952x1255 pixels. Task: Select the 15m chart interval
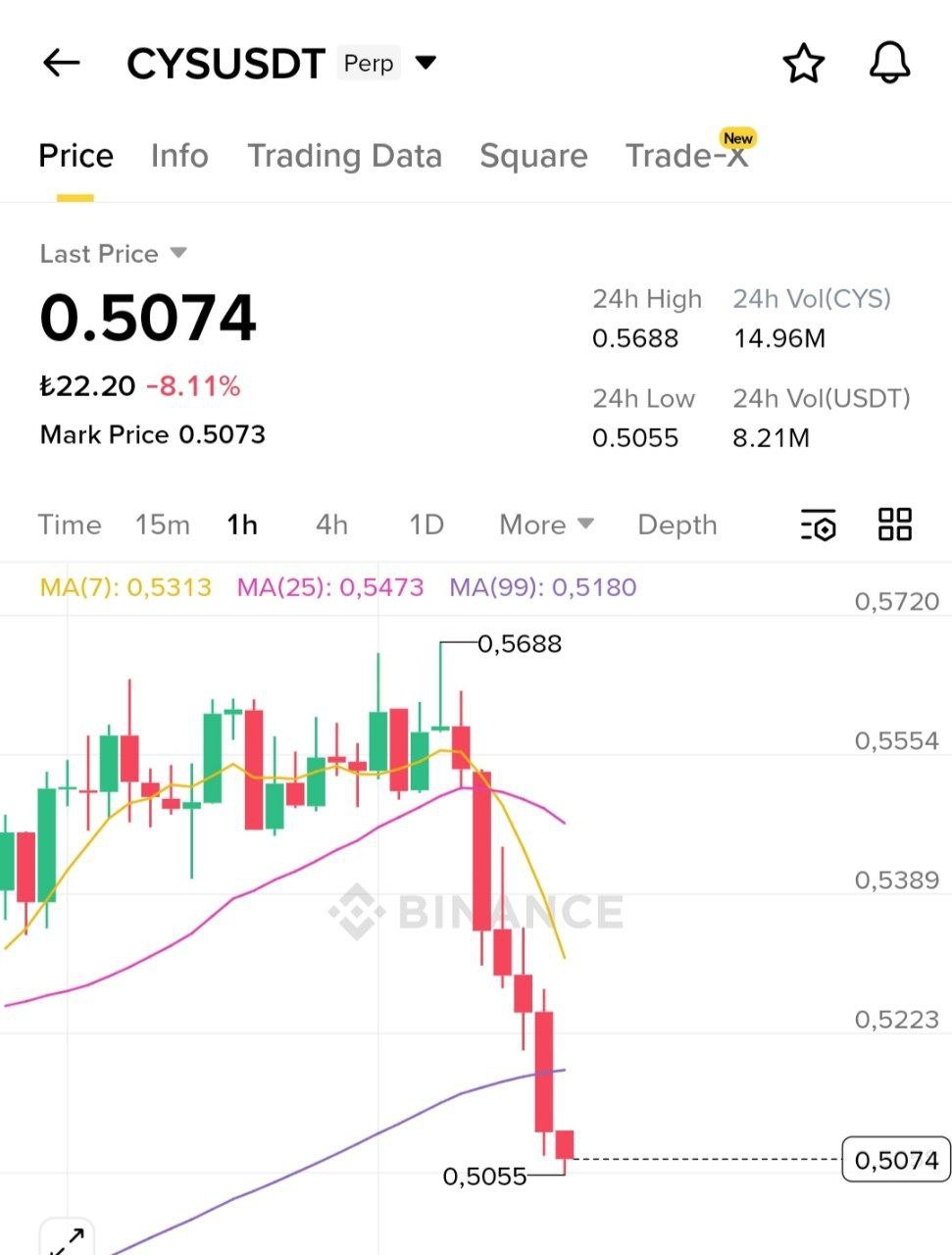coord(162,525)
